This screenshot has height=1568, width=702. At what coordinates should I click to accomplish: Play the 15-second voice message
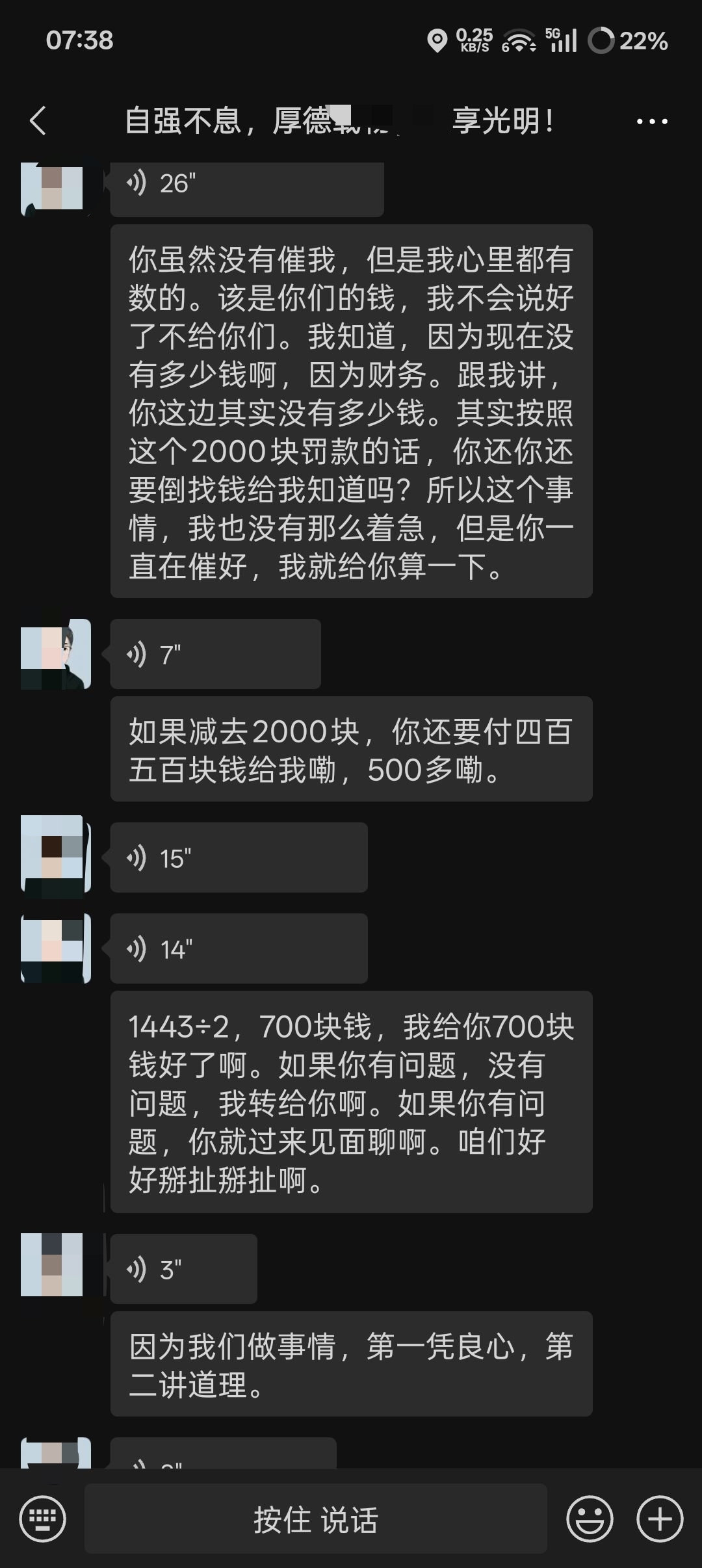tap(239, 857)
